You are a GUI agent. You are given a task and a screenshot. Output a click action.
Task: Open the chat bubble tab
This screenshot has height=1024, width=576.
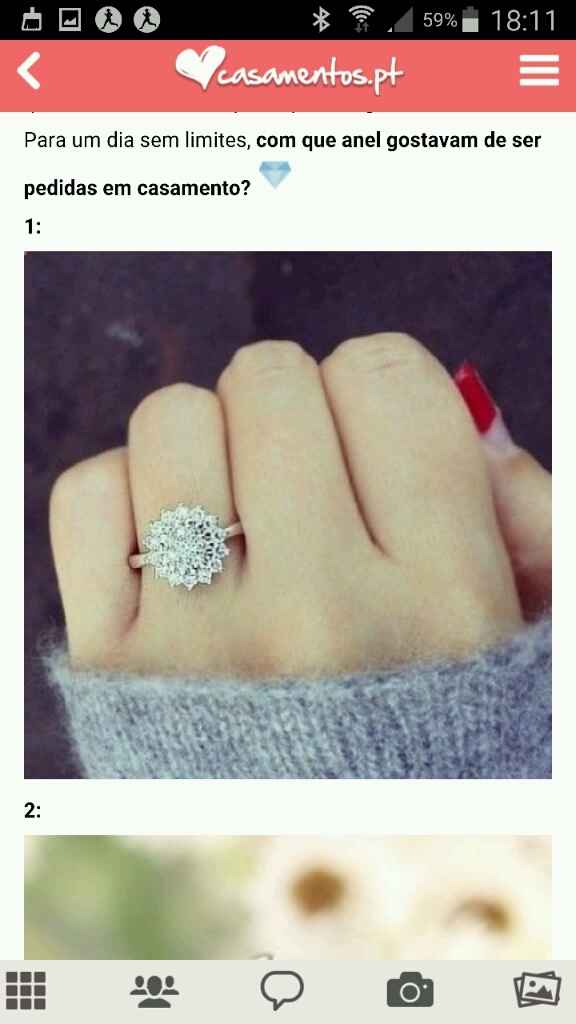(282, 990)
